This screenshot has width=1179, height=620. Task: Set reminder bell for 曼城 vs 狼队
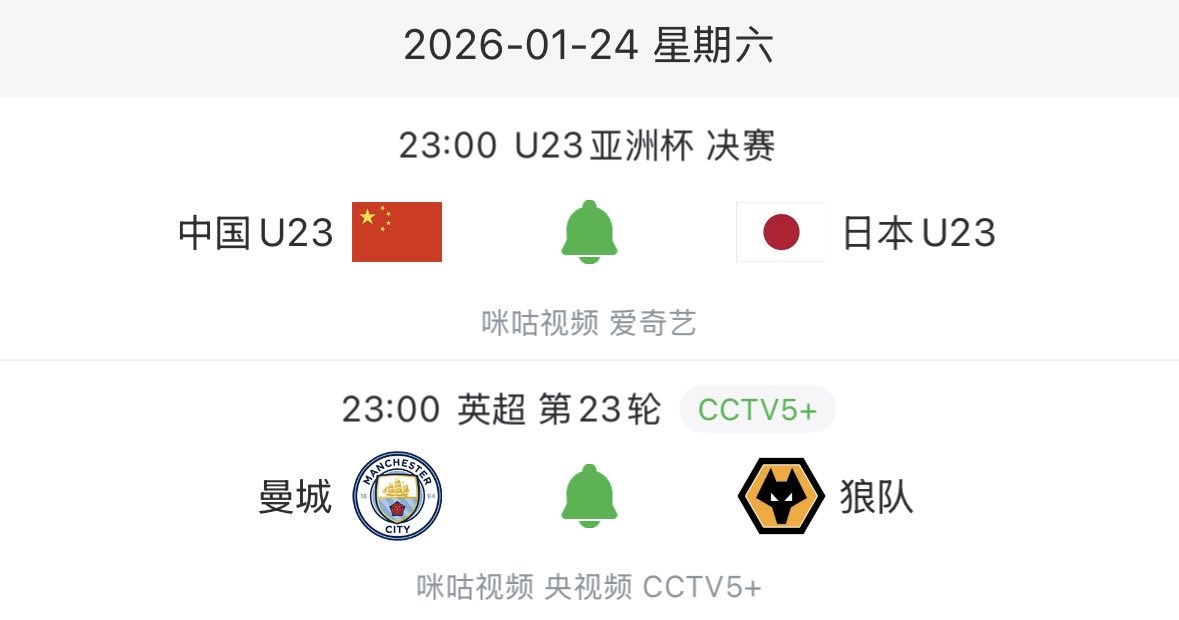(x=589, y=496)
